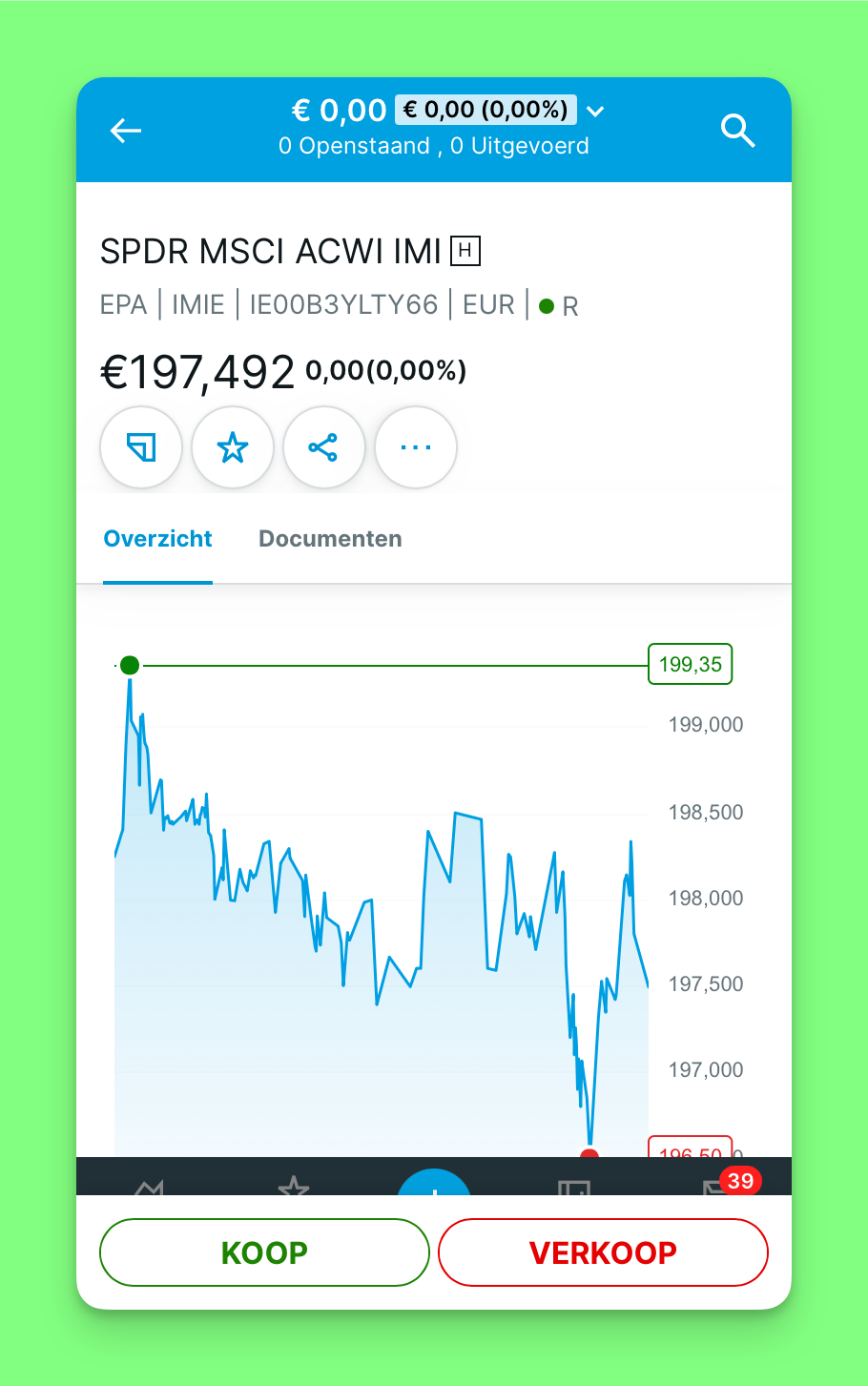The height and width of the screenshot is (1386, 868).
Task: Select the Overzicht tab
Action: [x=158, y=539]
